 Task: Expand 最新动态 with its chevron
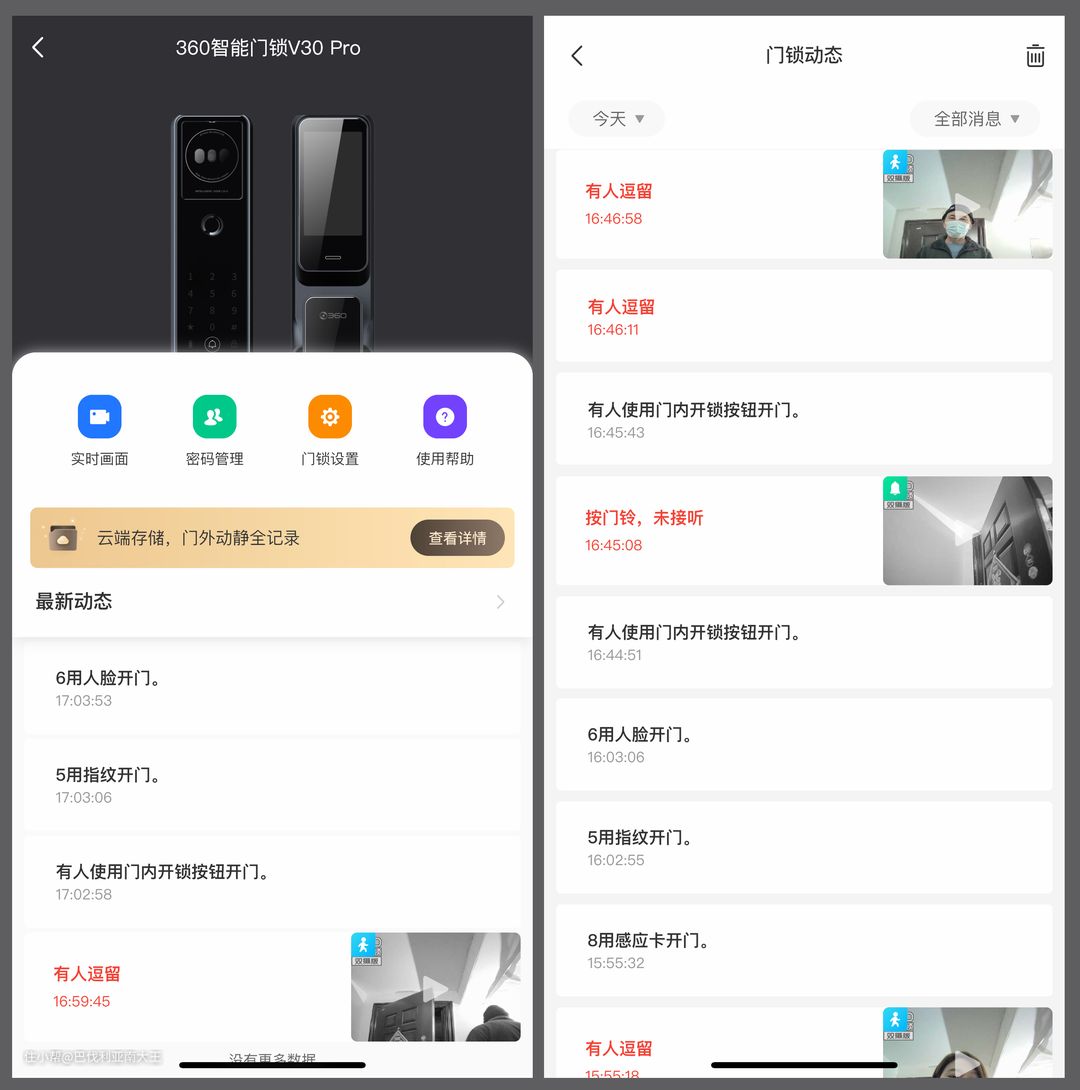[x=500, y=601]
